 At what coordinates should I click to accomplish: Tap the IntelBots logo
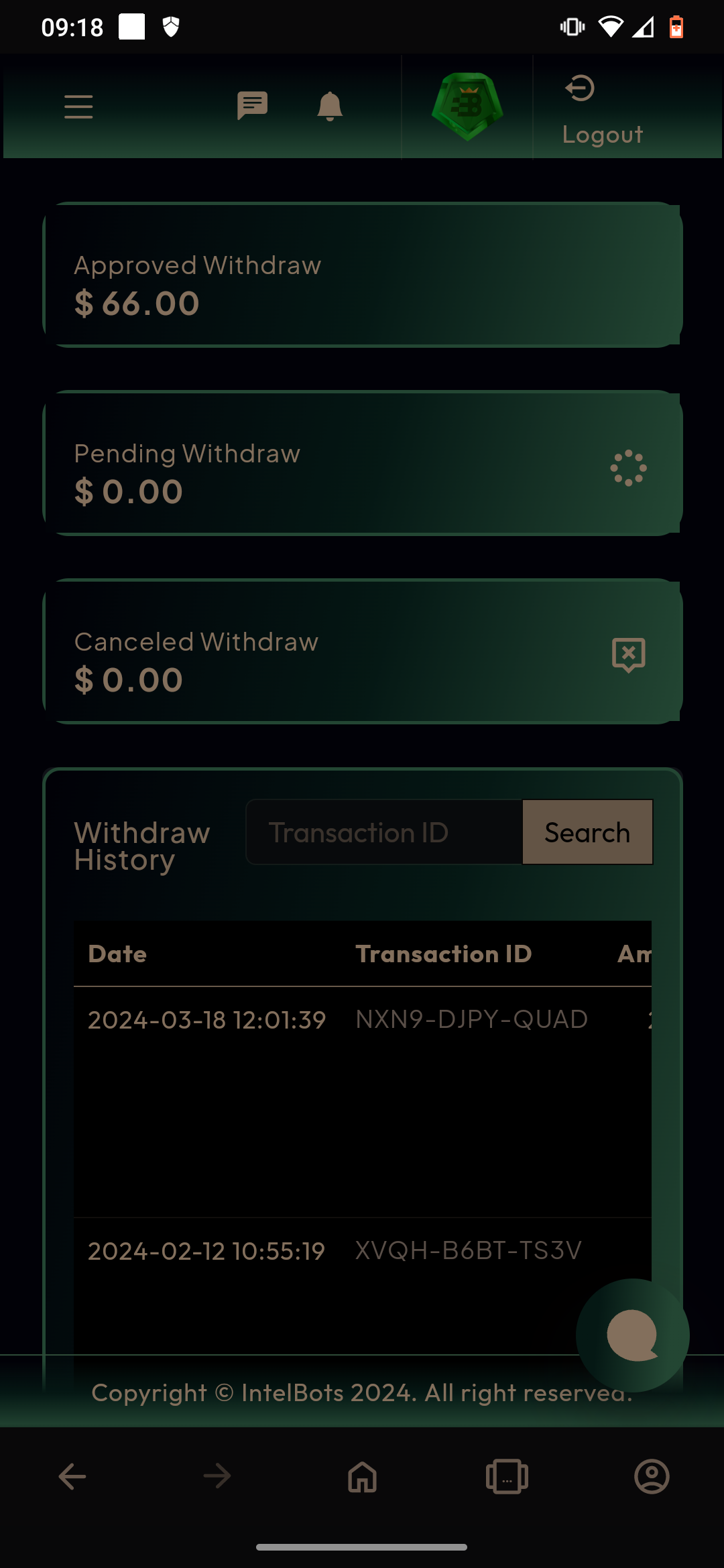(x=467, y=107)
